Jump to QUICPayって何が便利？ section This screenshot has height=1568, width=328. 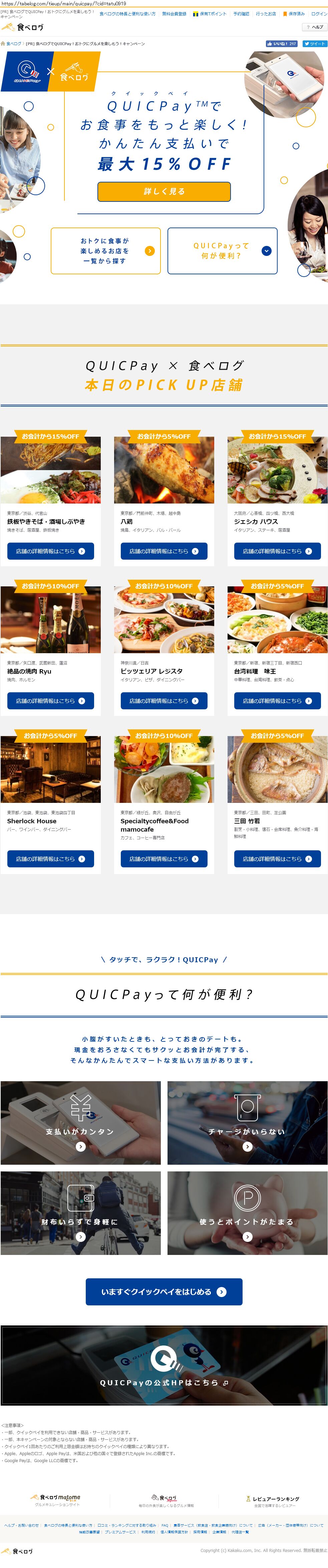point(222,251)
